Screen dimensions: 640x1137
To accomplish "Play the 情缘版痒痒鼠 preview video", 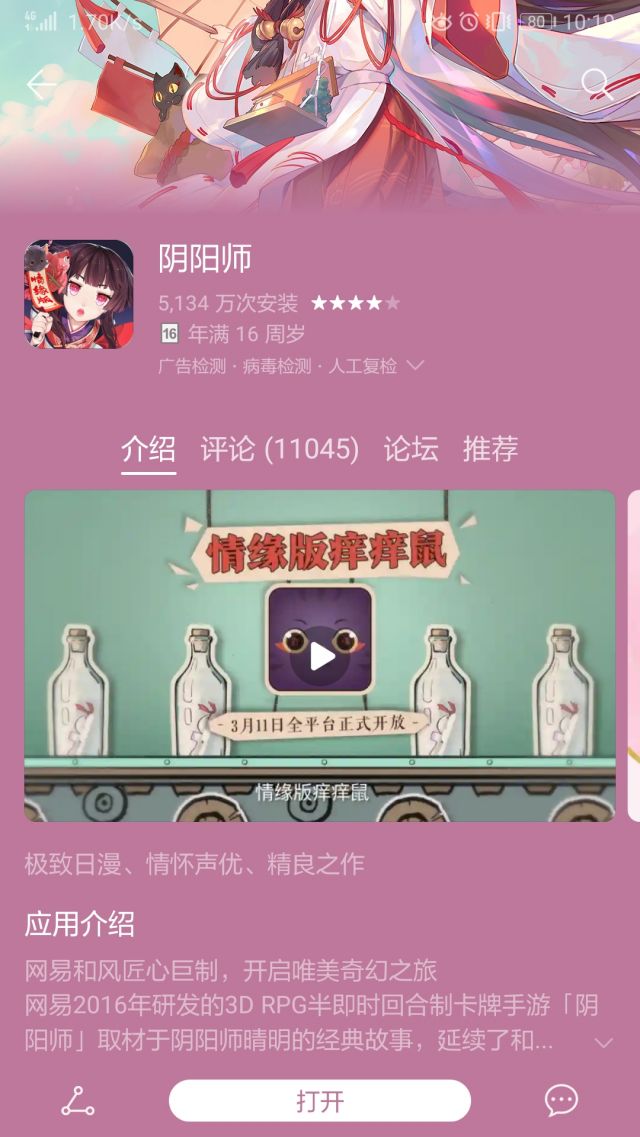I will 322,657.
